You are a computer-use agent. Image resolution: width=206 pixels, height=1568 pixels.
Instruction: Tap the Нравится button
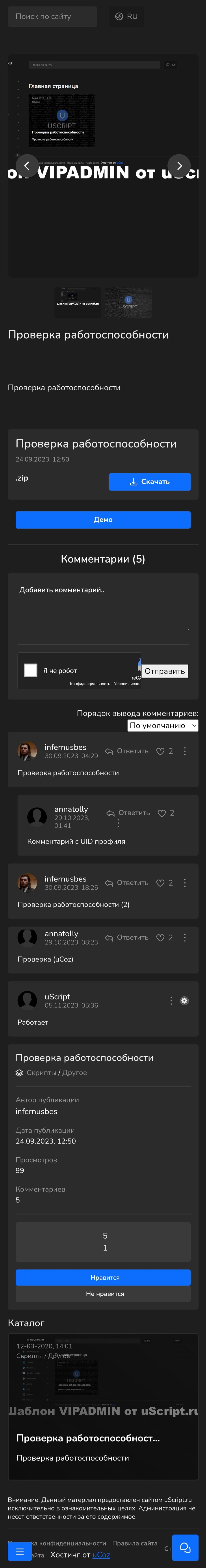click(x=103, y=1277)
